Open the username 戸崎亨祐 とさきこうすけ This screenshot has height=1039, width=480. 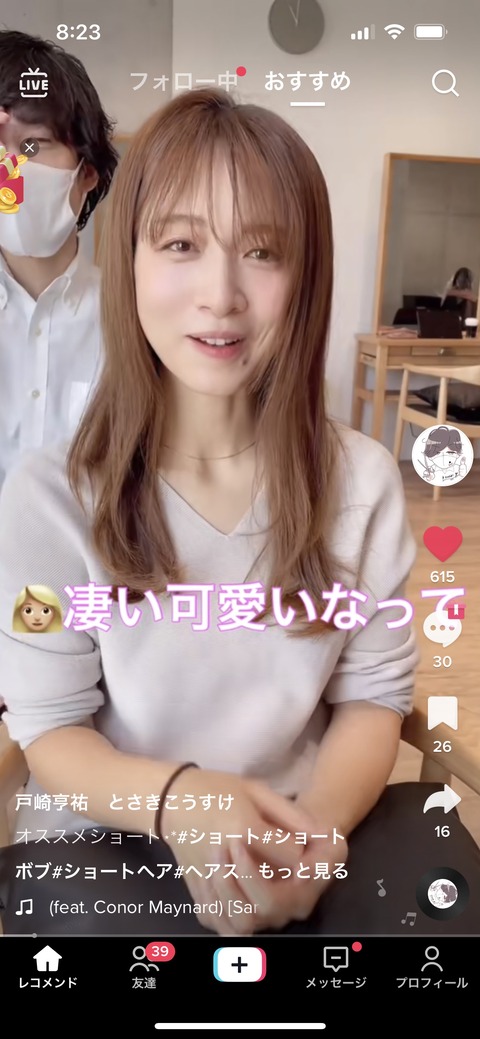coord(125,803)
